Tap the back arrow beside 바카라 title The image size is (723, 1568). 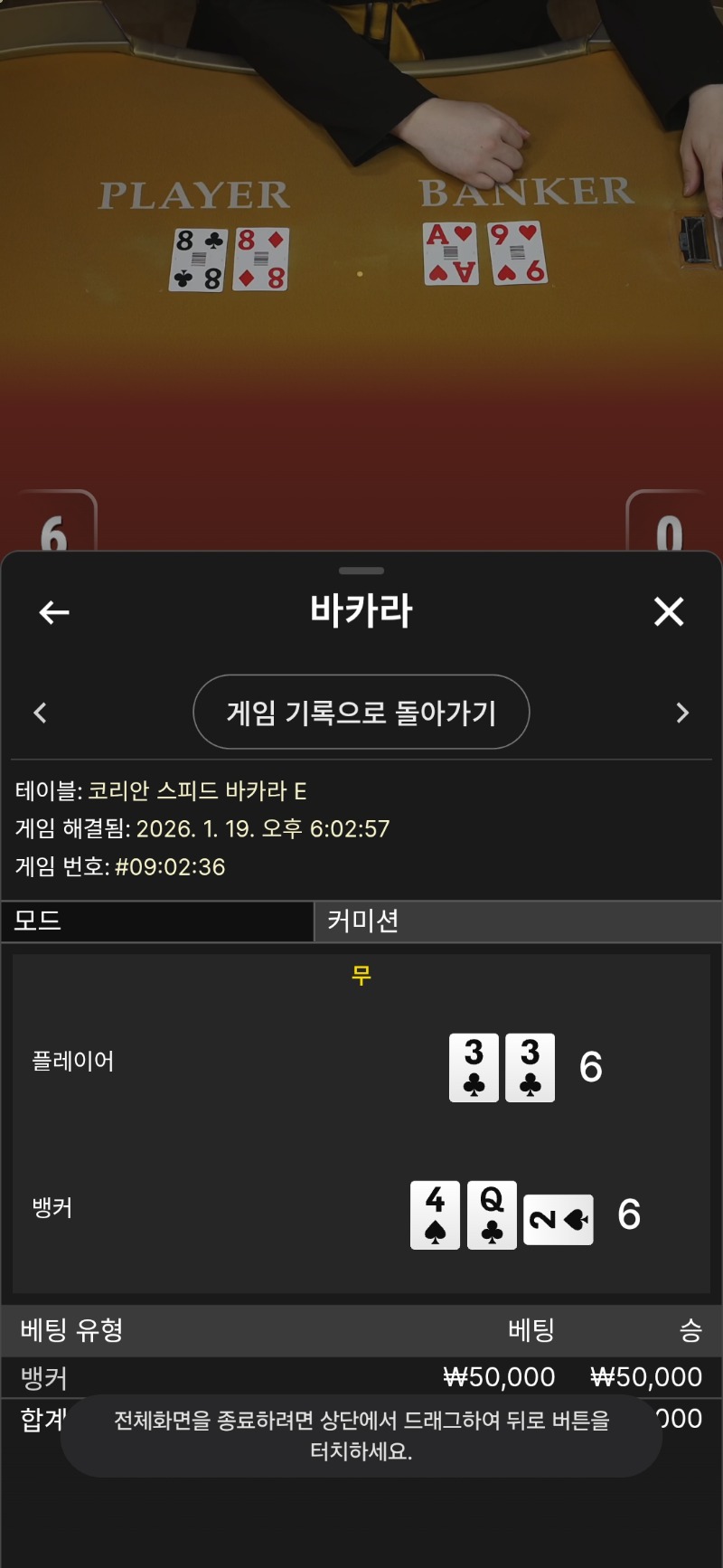tap(54, 612)
